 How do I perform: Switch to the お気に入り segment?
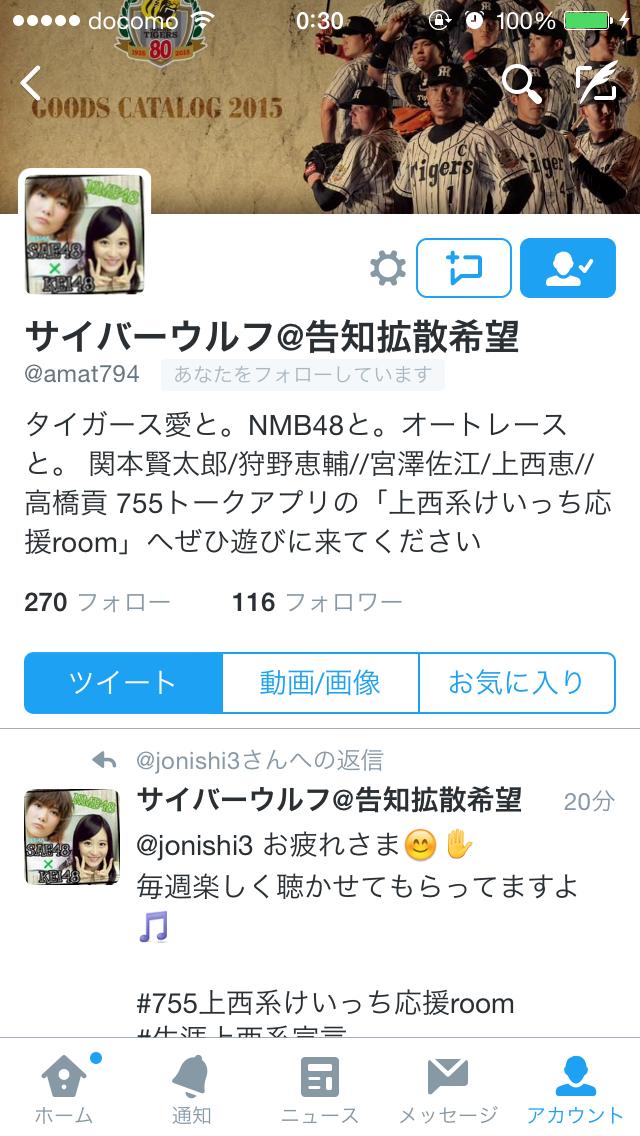point(516,682)
